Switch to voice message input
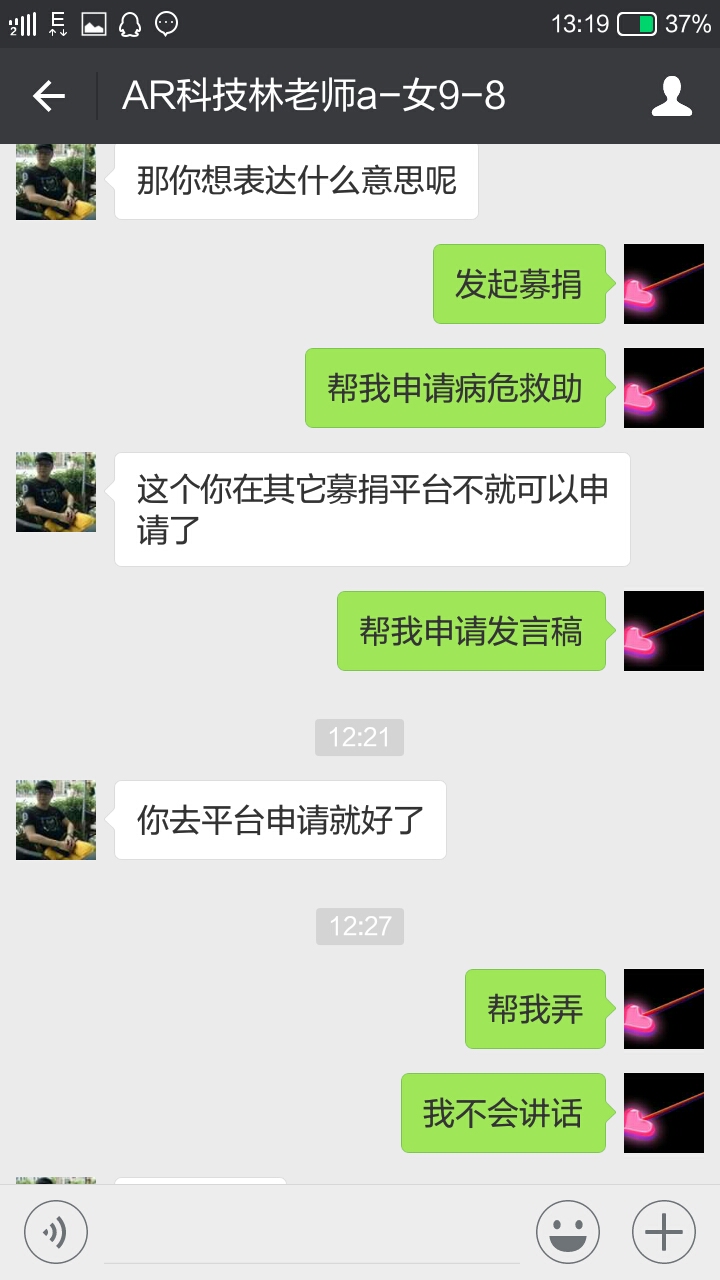The image size is (720, 1280). (56, 1232)
